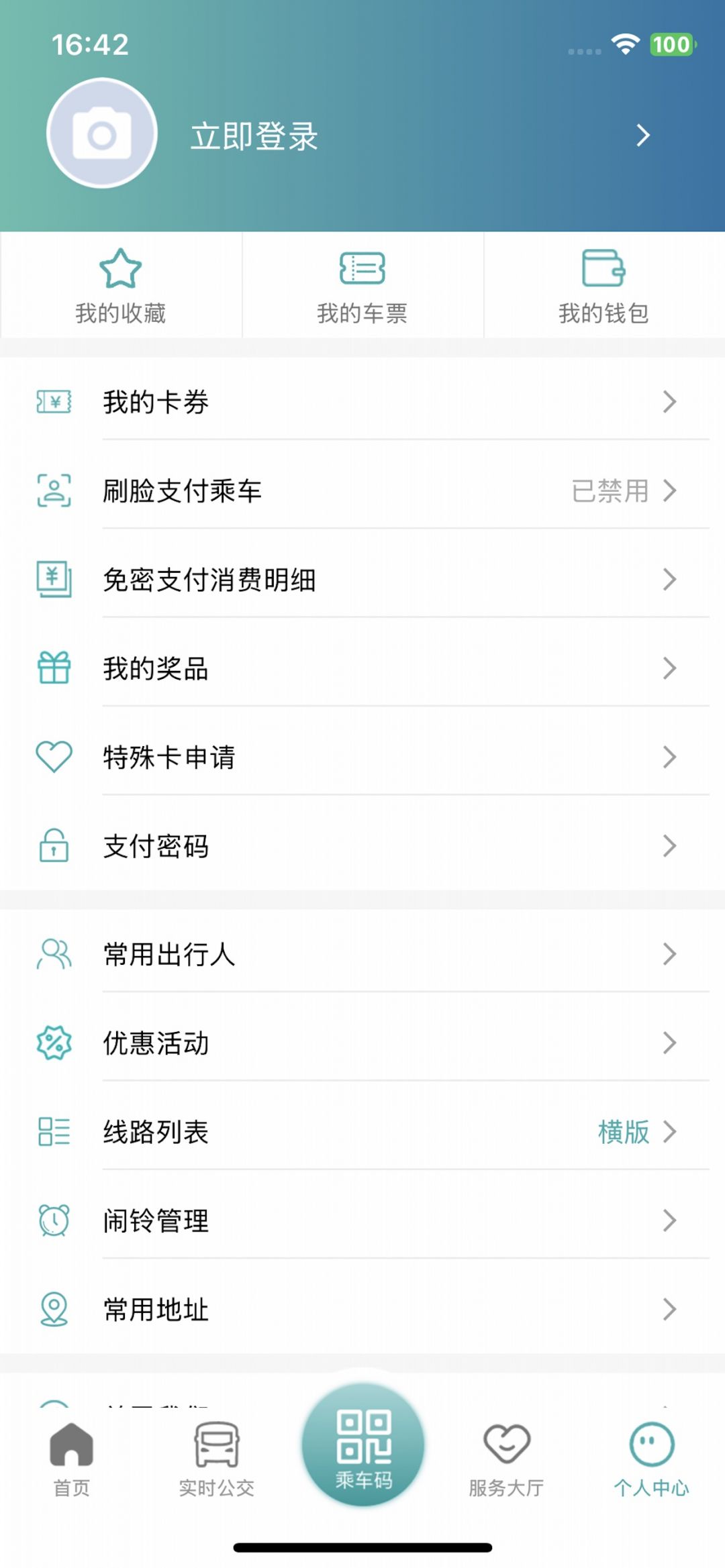725x1568 pixels.
Task: Switch to the 实时公交 tab
Action: [x=216, y=1457]
